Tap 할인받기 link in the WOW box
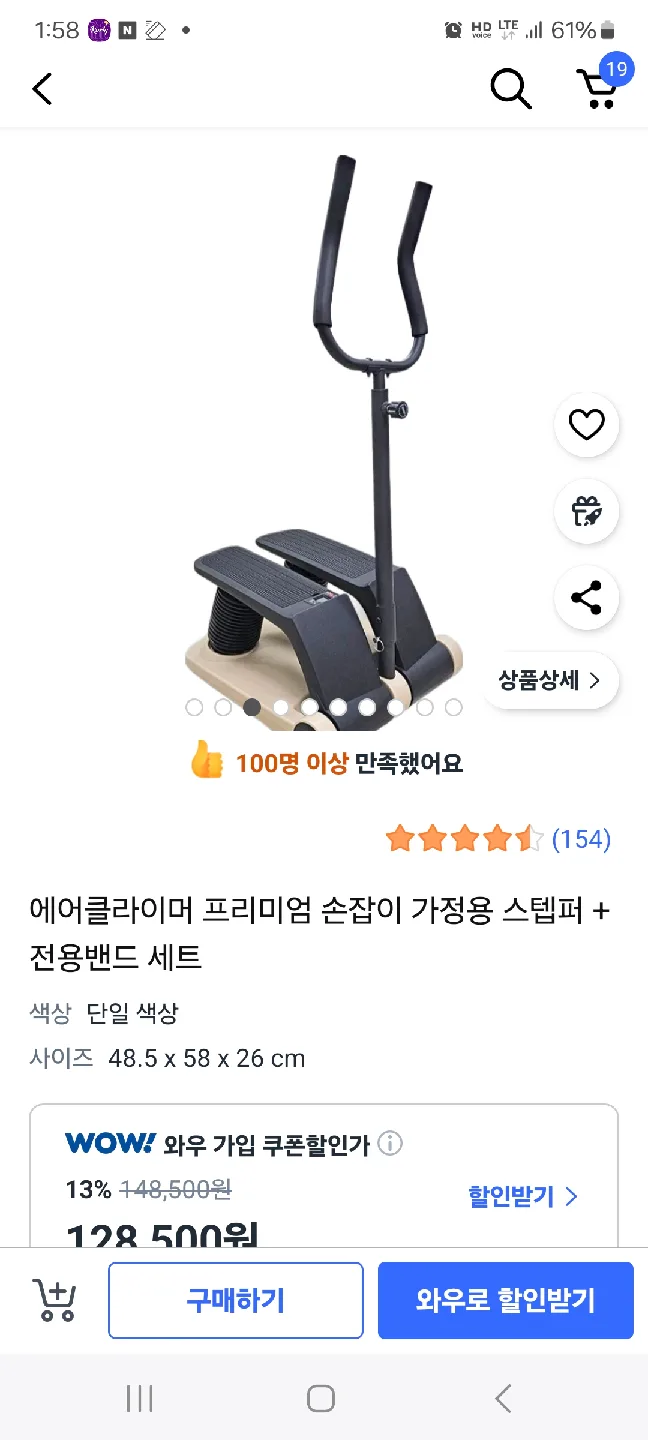Viewport: 648px width, 1440px height. 523,1196
